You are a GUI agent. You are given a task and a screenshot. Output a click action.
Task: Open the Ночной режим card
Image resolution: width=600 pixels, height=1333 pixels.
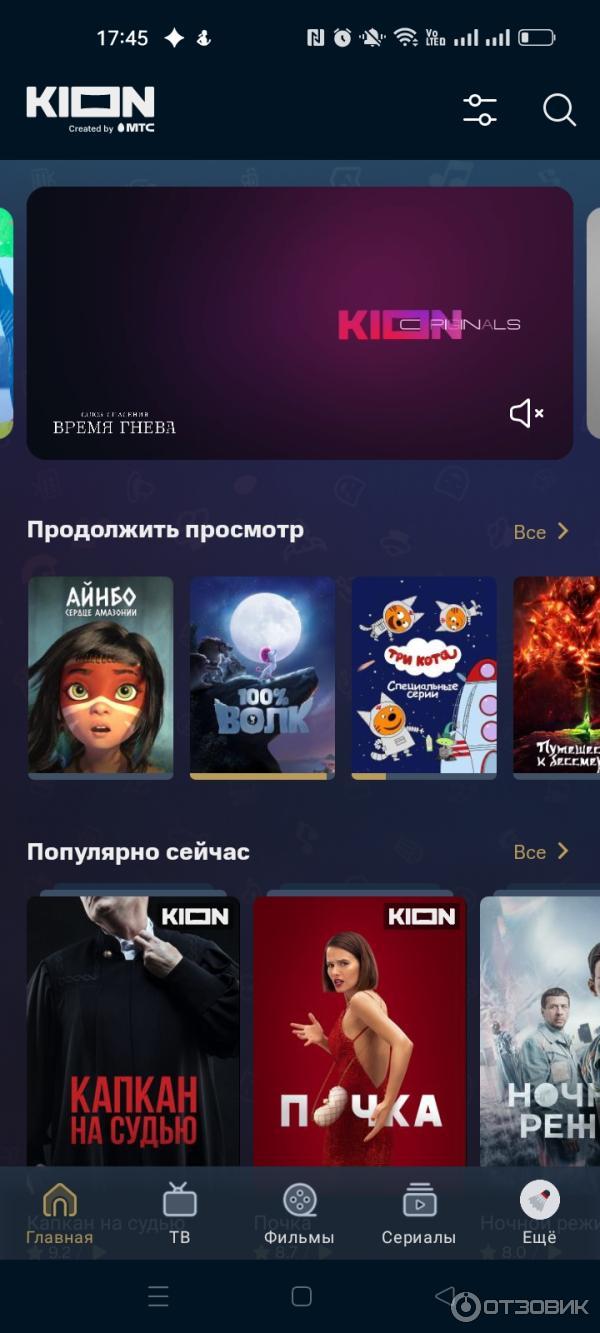[x=540, y=1030]
